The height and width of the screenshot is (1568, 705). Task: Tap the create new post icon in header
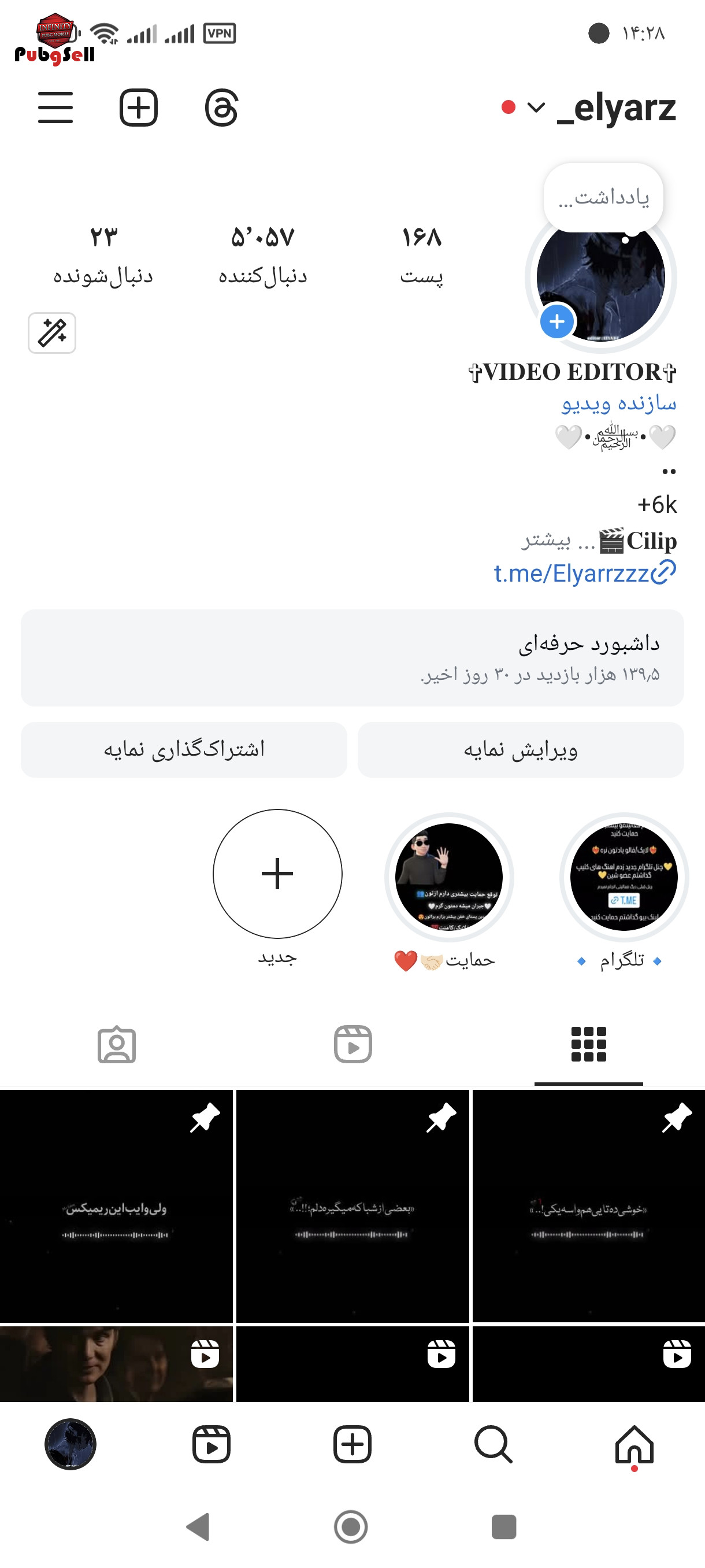click(x=139, y=108)
